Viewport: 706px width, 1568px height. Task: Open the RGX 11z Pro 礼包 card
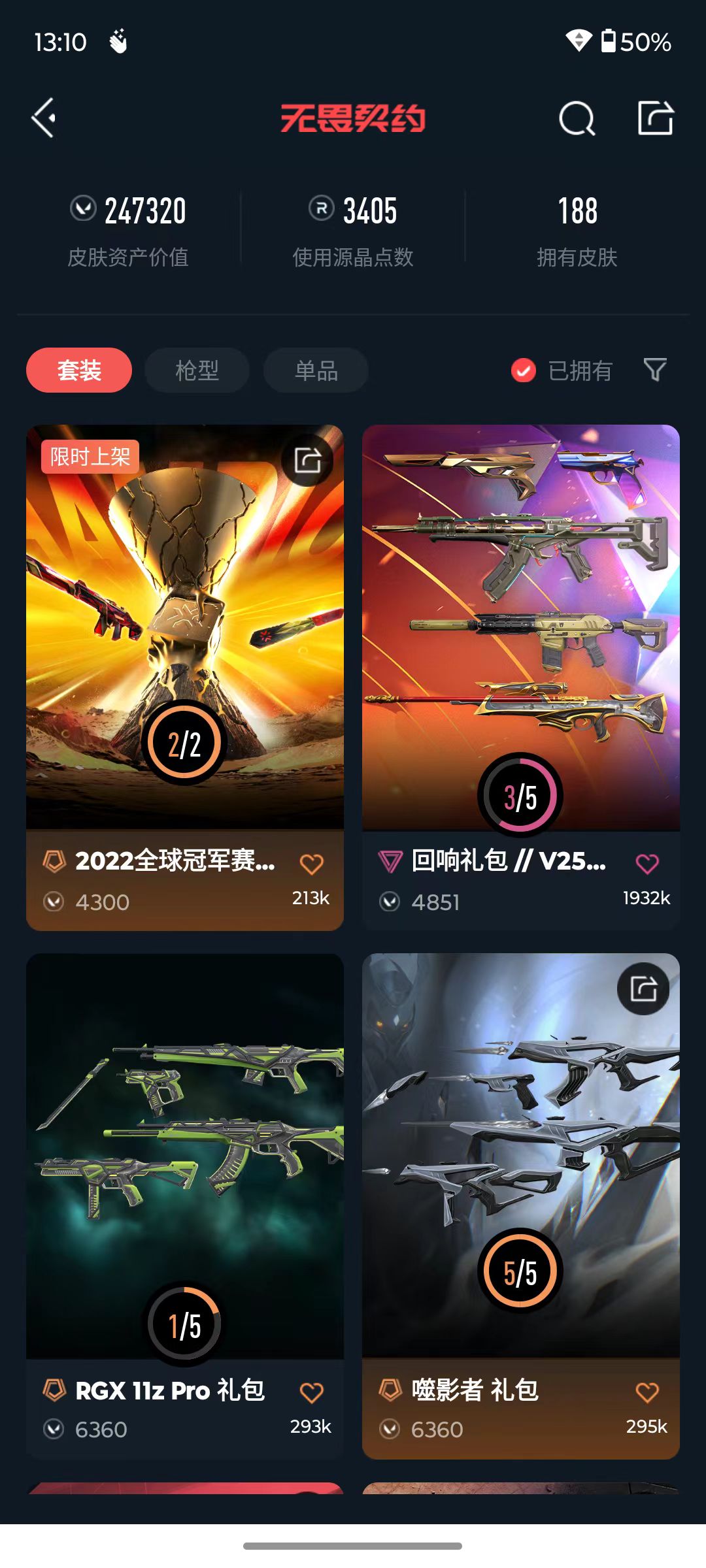pos(185,1206)
